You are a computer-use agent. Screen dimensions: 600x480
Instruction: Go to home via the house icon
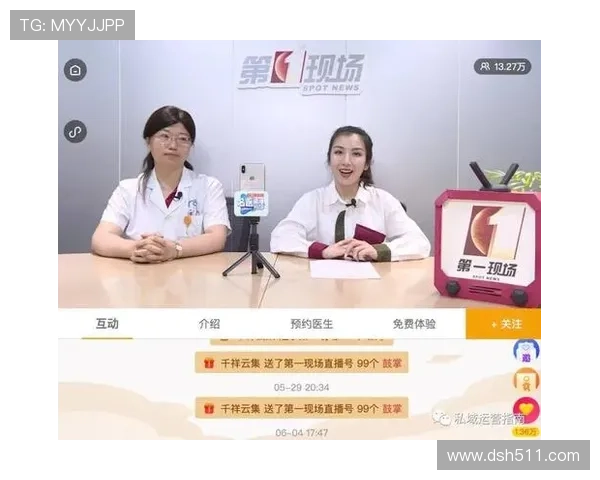click(76, 70)
